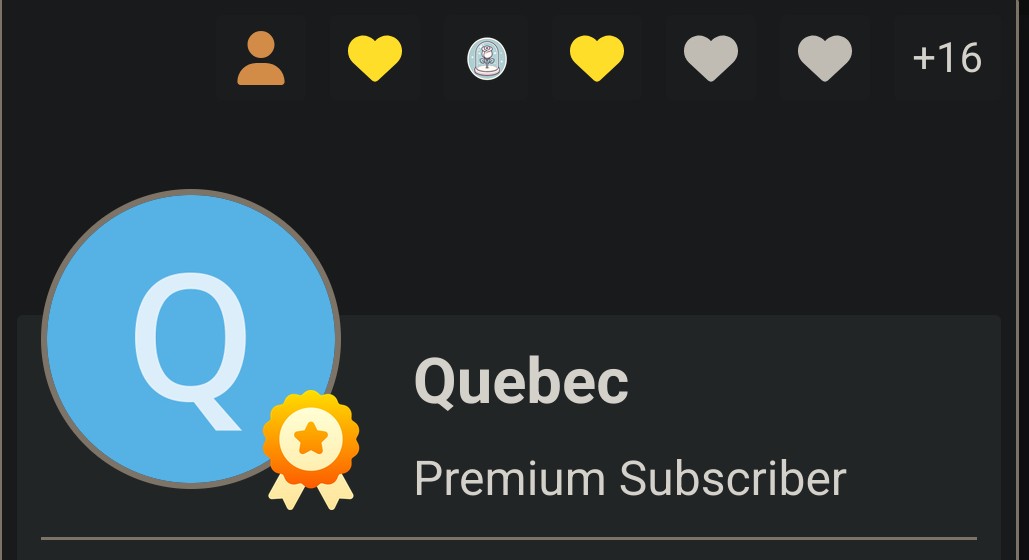
Task: Open the orange person badge
Action: tap(261, 58)
